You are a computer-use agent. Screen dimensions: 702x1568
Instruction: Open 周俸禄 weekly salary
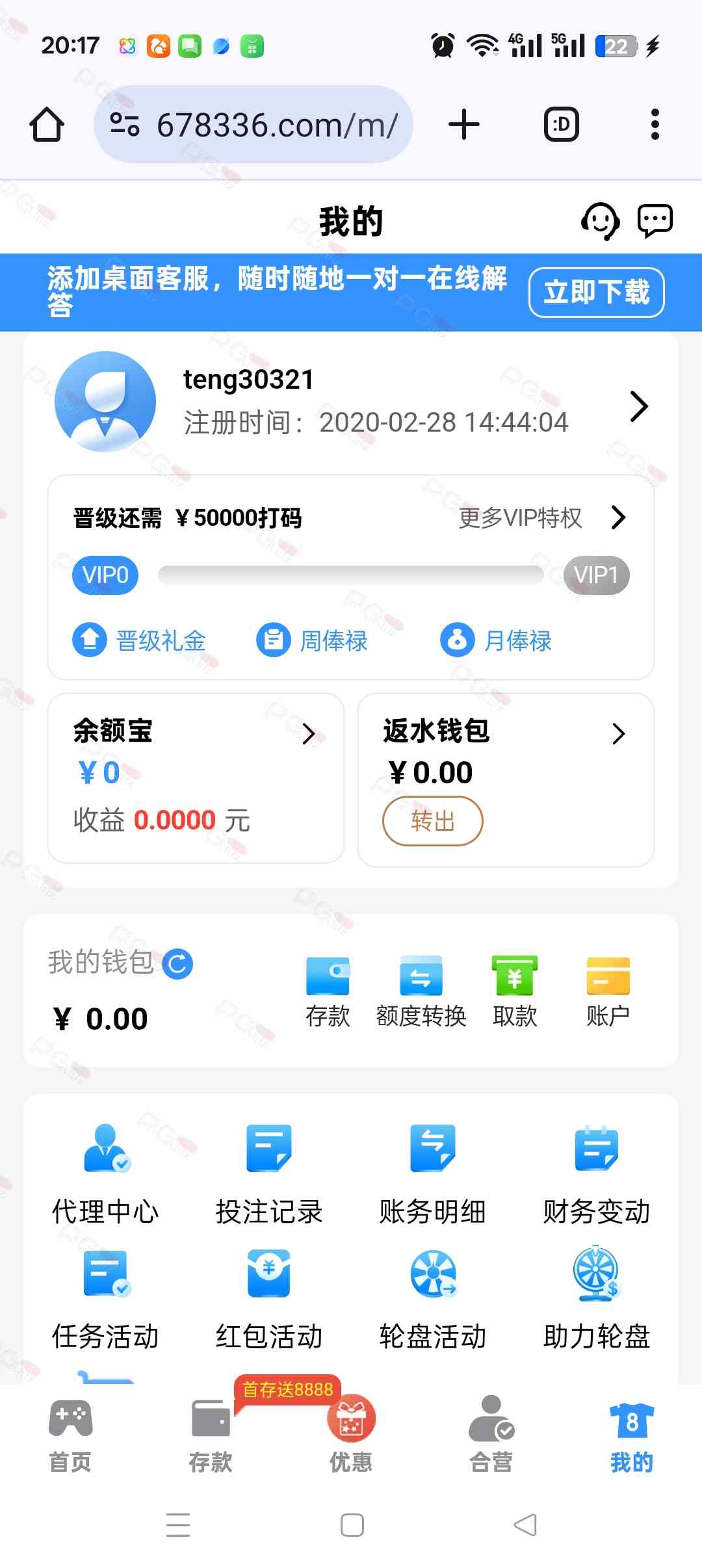(312, 640)
